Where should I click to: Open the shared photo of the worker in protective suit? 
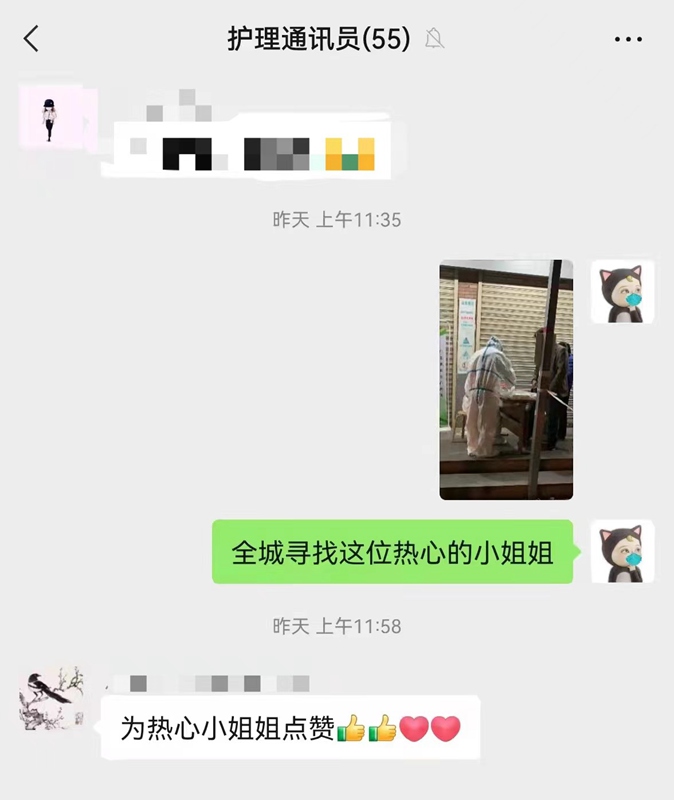coord(506,380)
